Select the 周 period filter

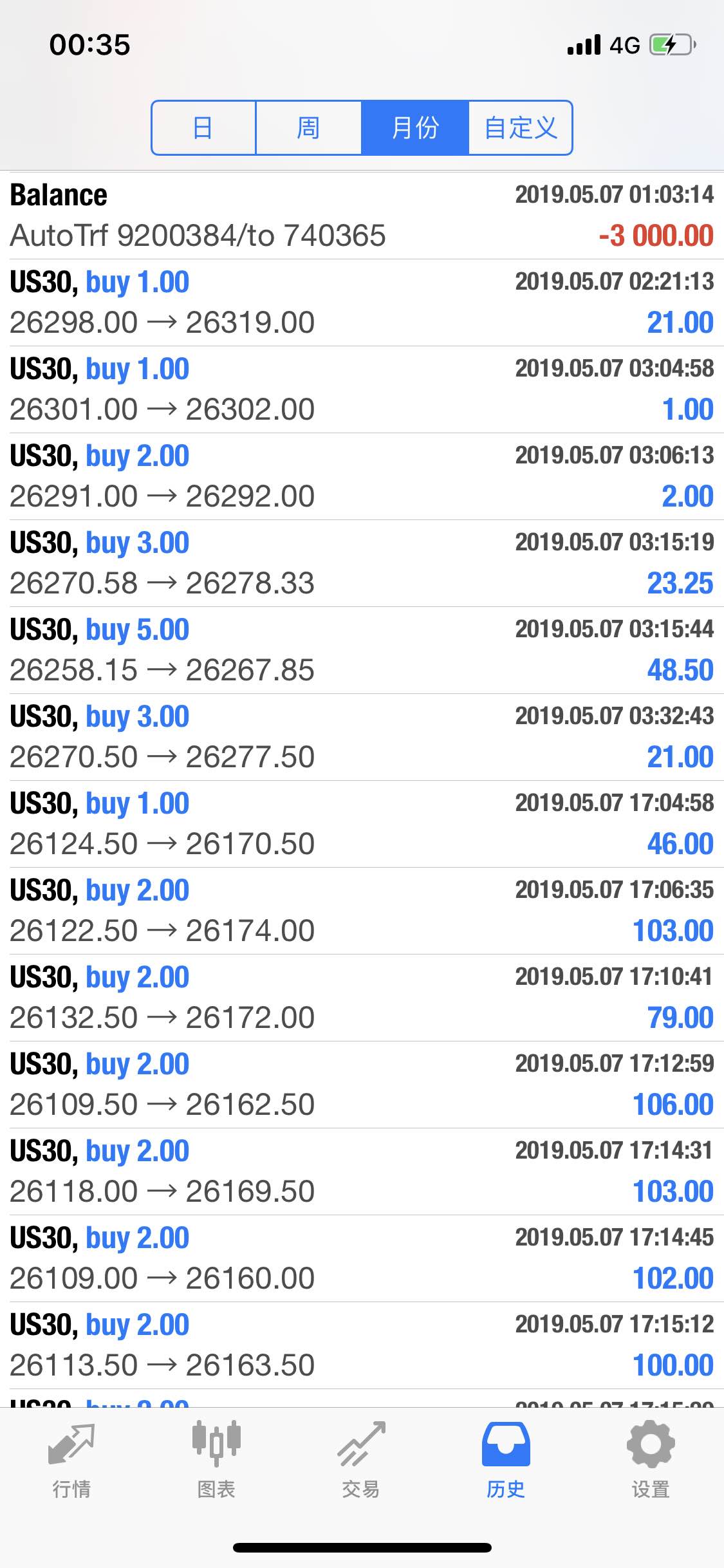pyautogui.click(x=308, y=127)
